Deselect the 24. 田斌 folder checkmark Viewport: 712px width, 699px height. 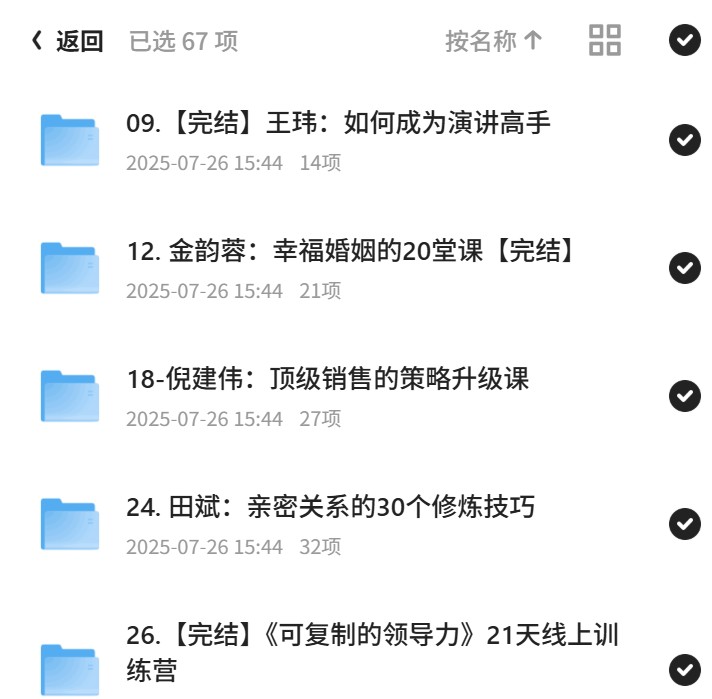685,524
